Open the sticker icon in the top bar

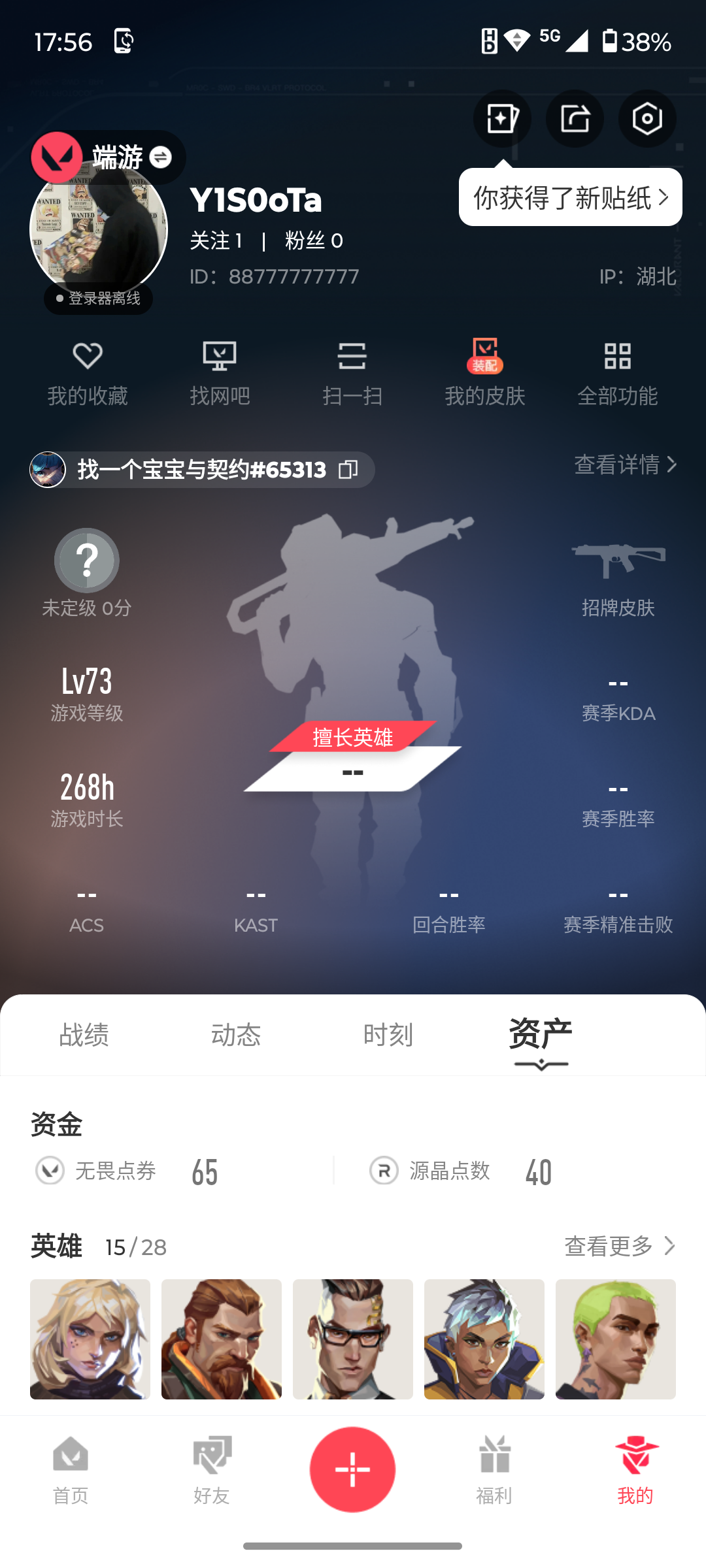pyautogui.click(x=501, y=119)
